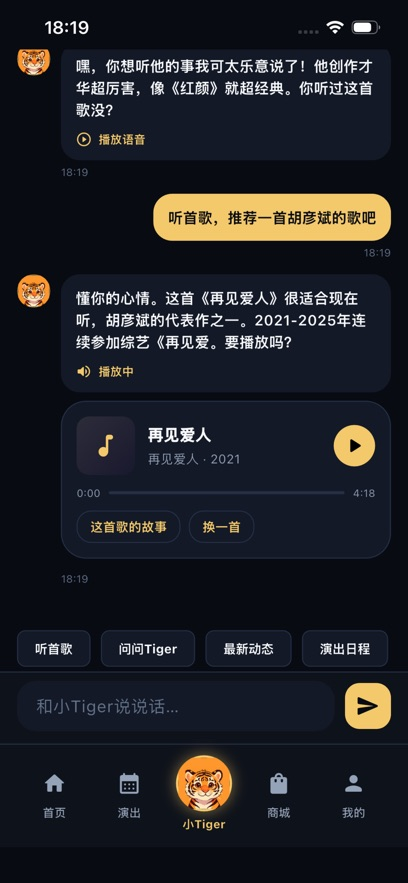Choose 换一首 for another song
The width and height of the screenshot is (408, 883).
pyautogui.click(x=221, y=527)
